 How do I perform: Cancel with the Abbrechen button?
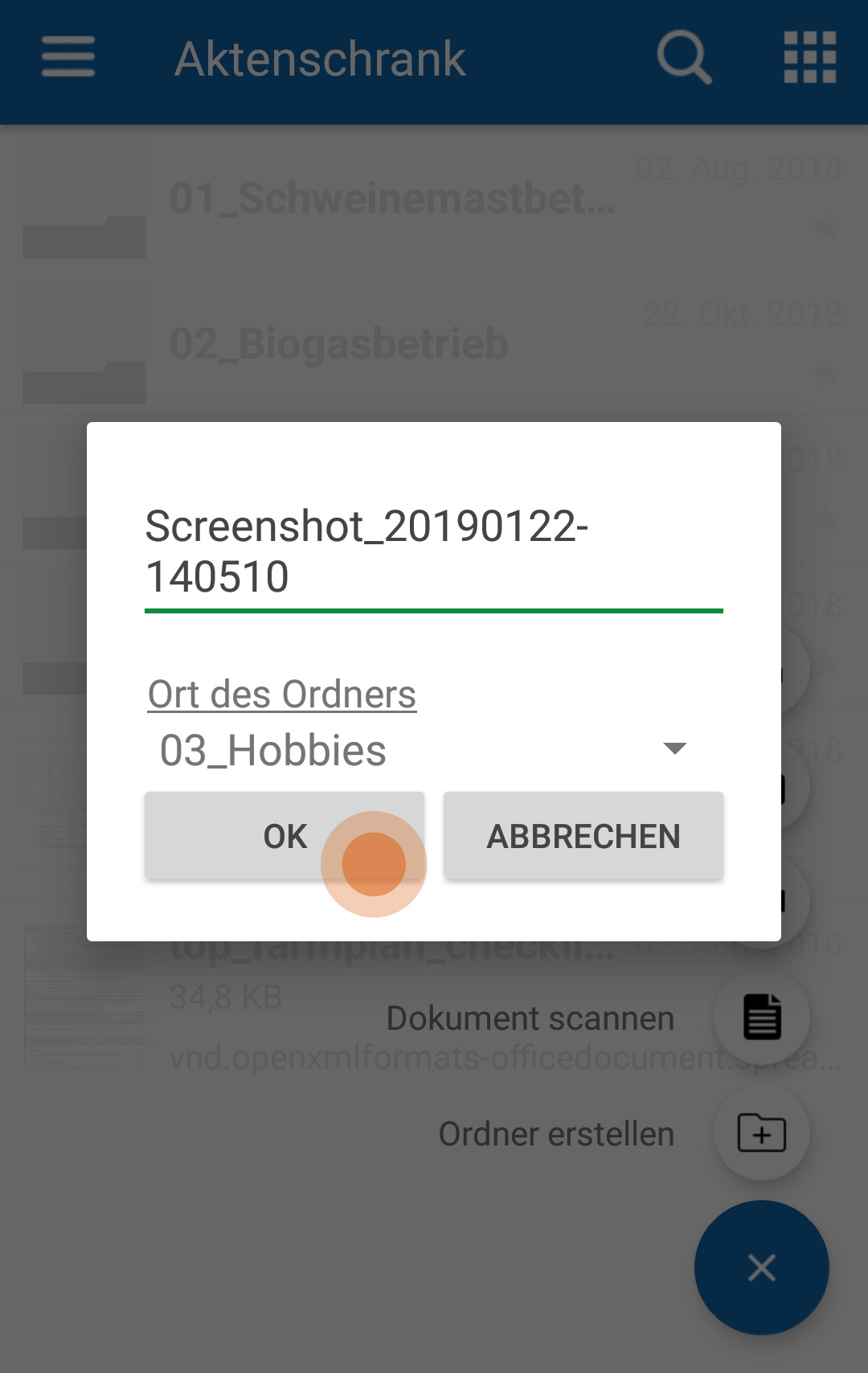tap(583, 835)
